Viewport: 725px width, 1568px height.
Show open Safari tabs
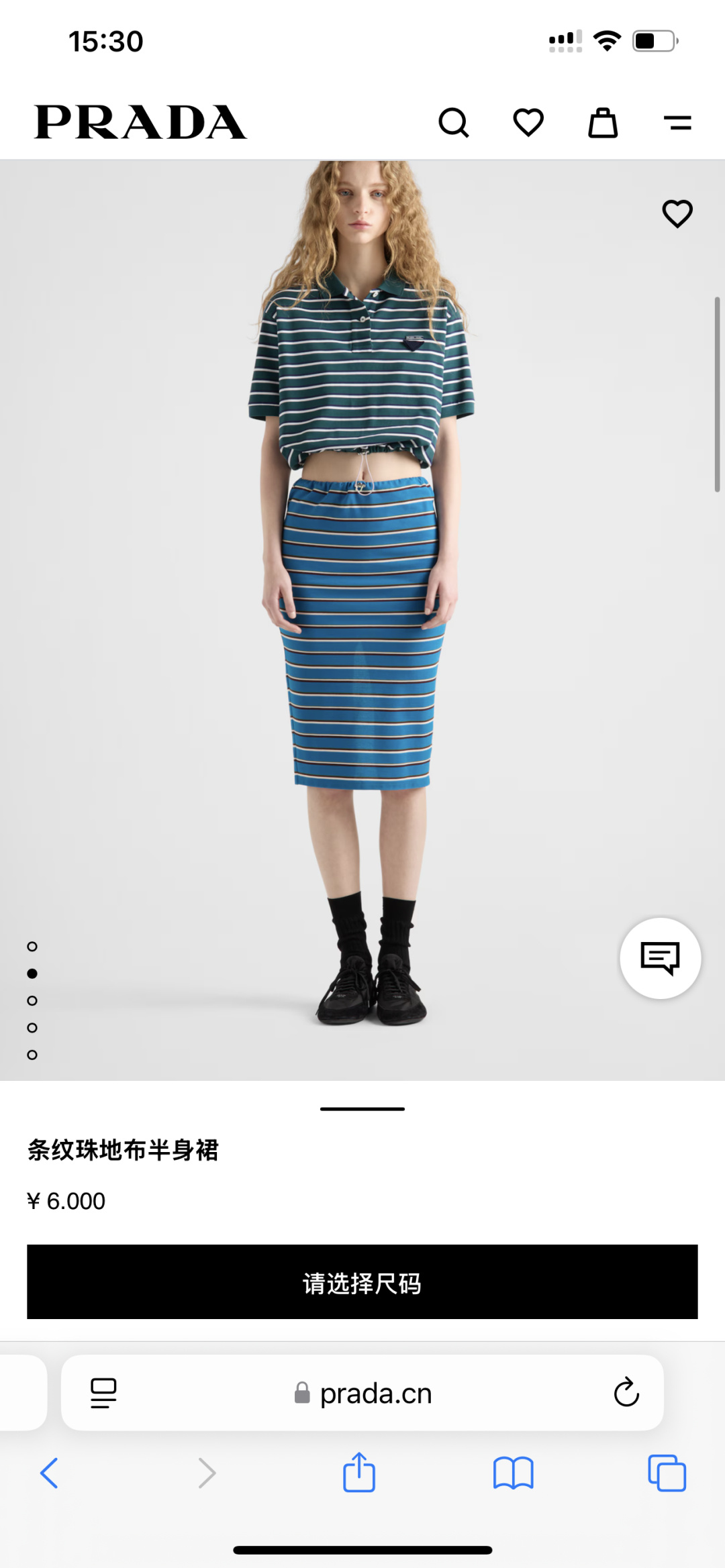pyautogui.click(x=667, y=1473)
